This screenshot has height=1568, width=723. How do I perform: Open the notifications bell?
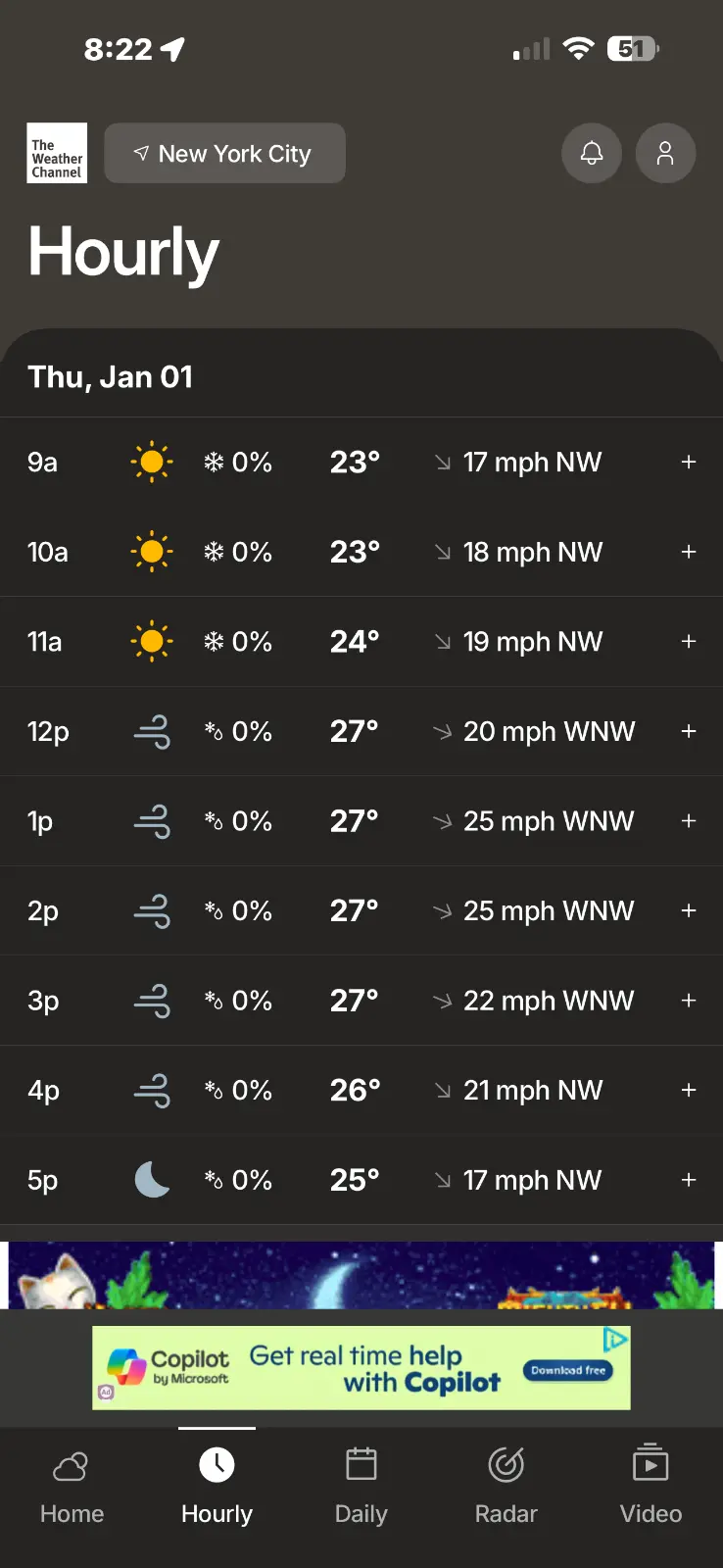pos(592,153)
